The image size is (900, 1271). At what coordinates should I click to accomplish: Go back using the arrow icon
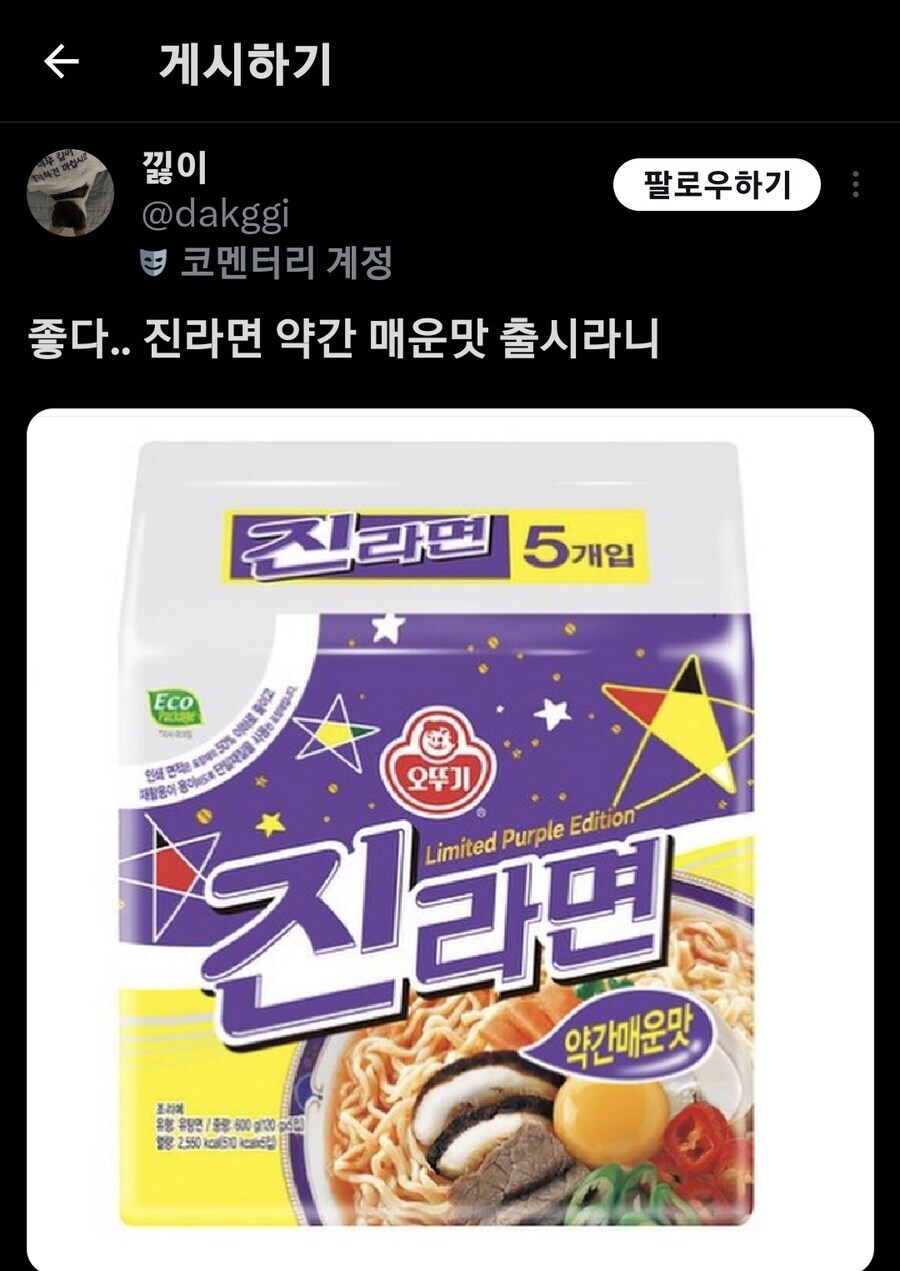60,63
